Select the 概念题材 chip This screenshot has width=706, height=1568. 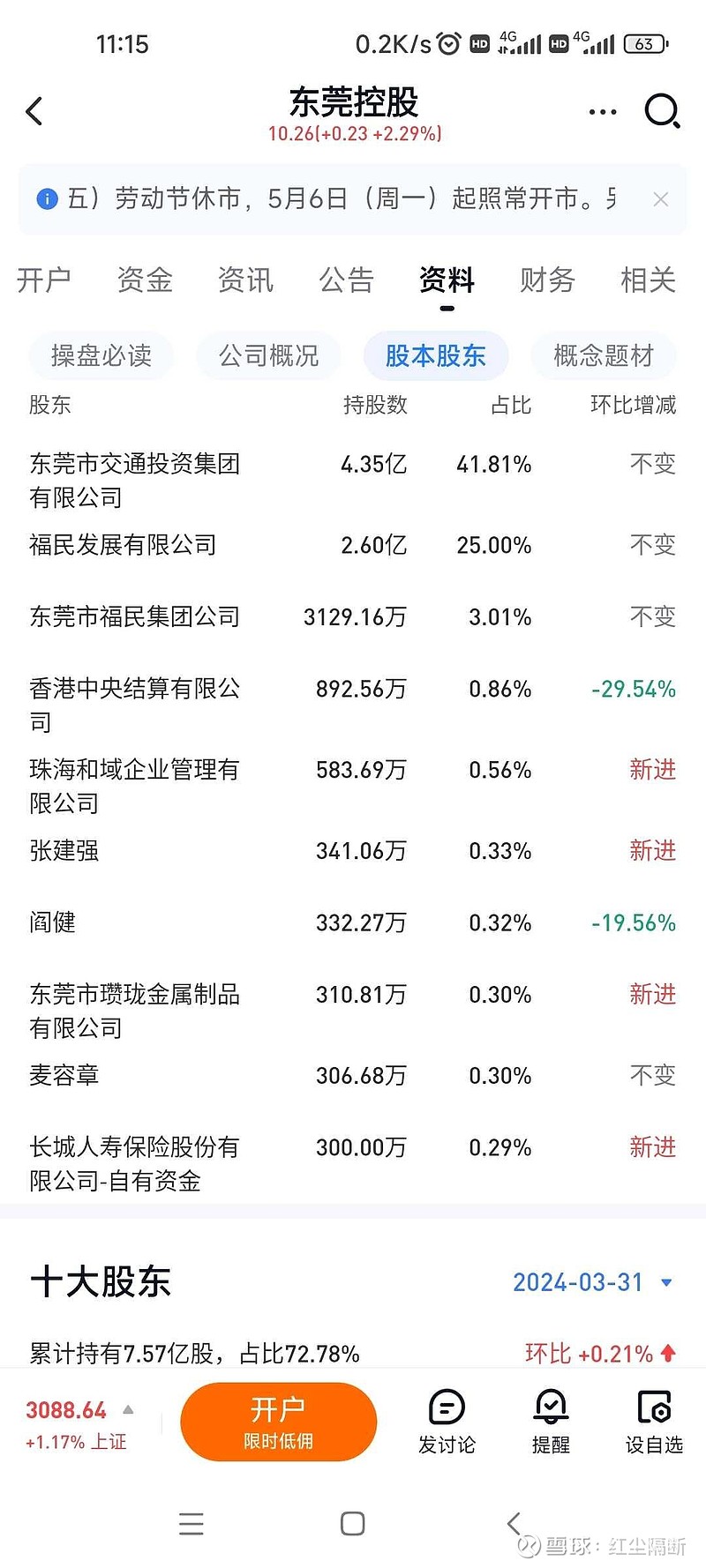point(604,355)
